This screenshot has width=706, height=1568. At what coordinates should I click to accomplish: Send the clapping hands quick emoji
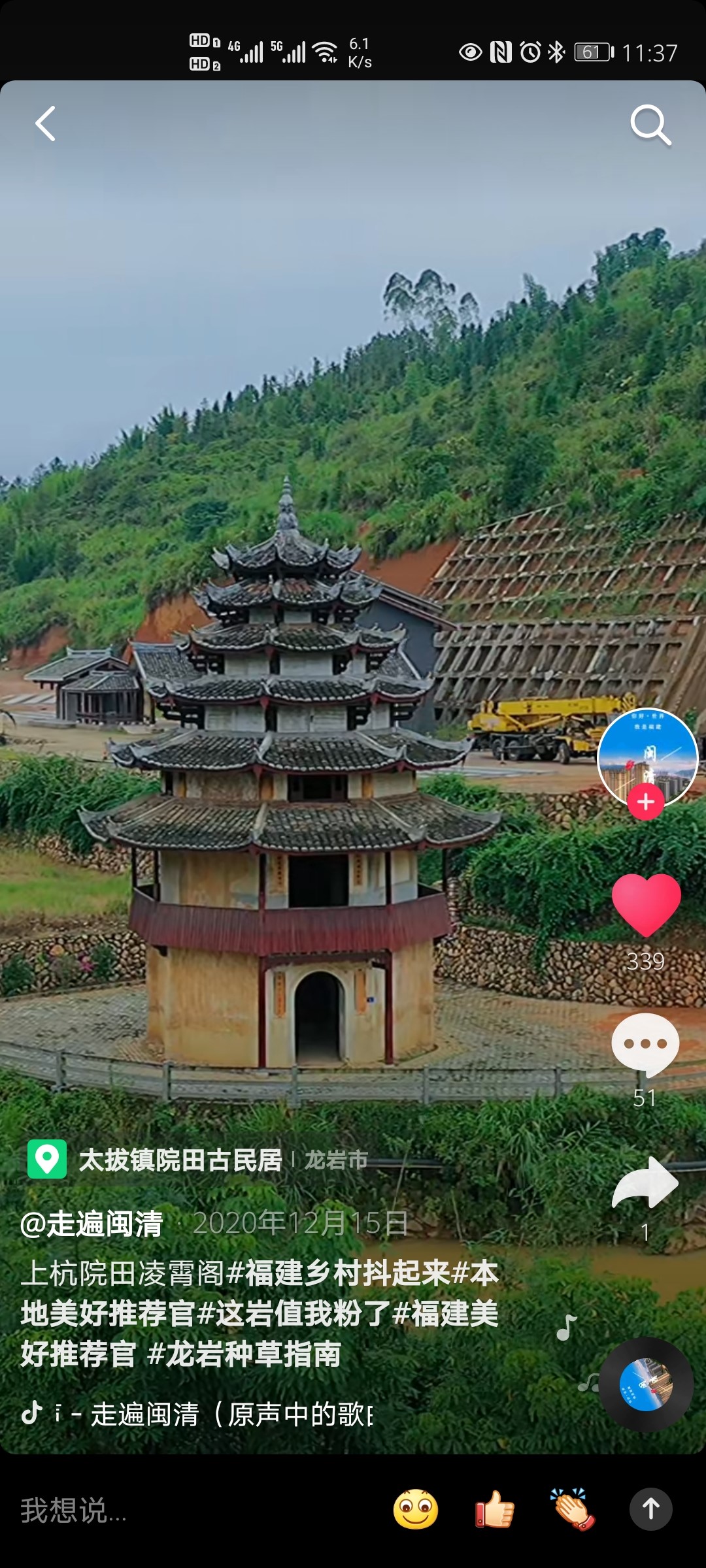point(573,1509)
